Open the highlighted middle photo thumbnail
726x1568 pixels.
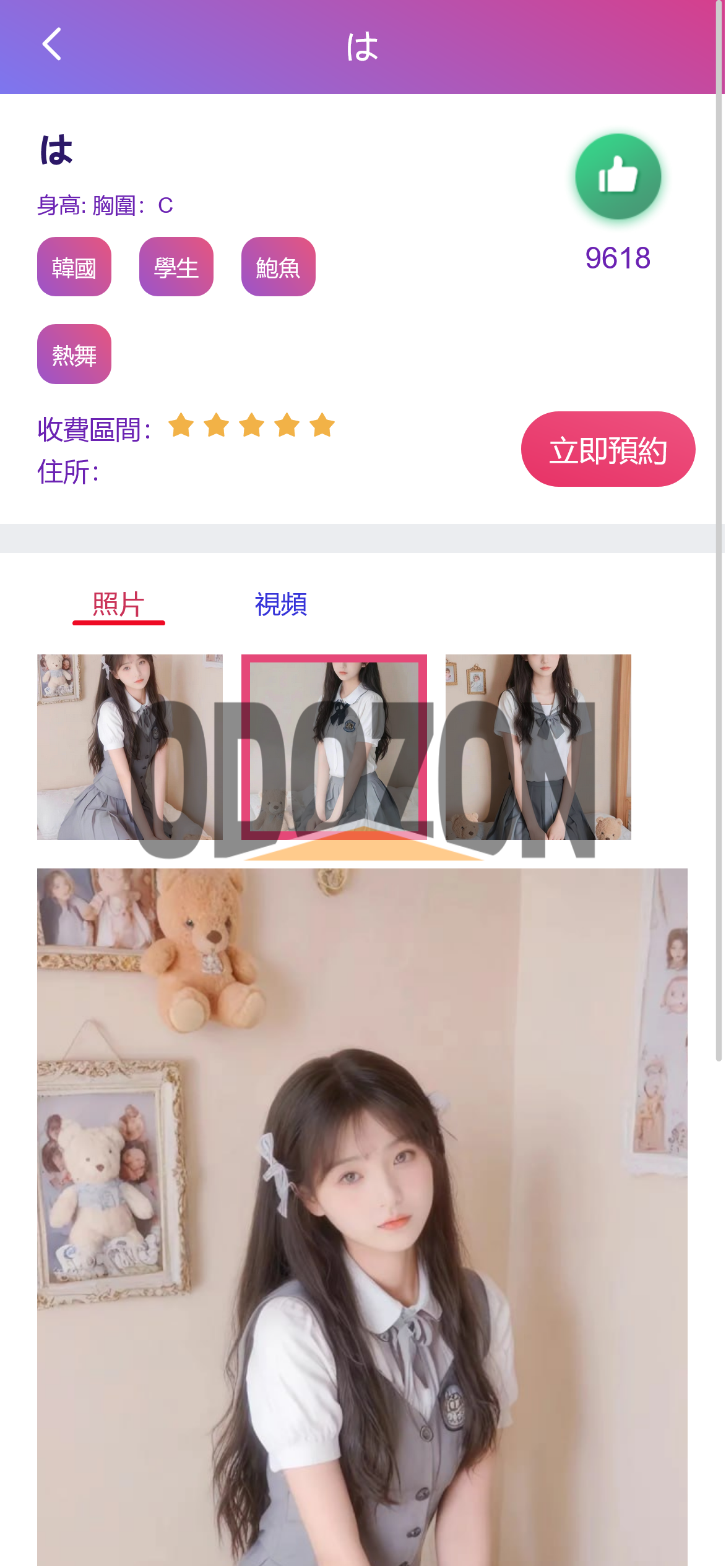click(x=334, y=747)
